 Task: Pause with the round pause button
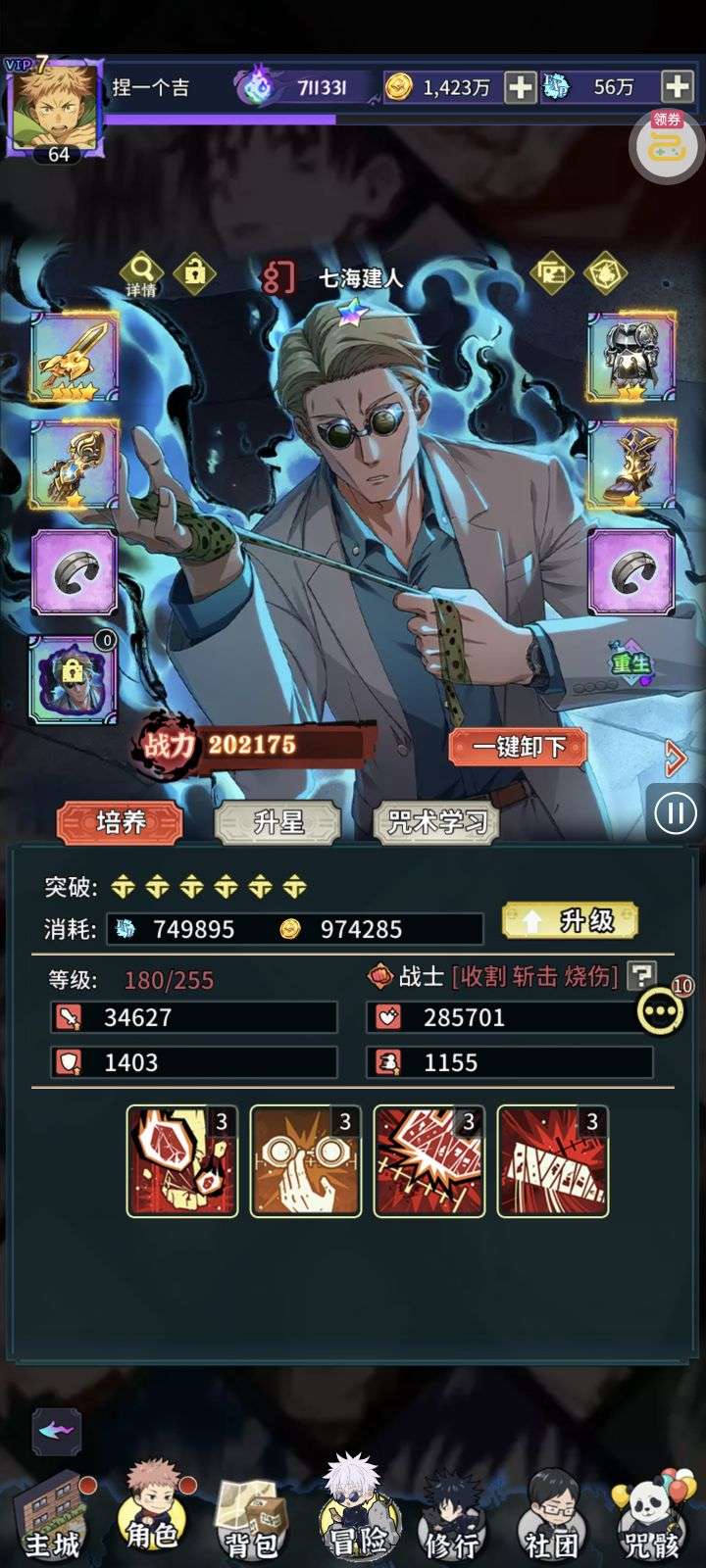(x=675, y=813)
